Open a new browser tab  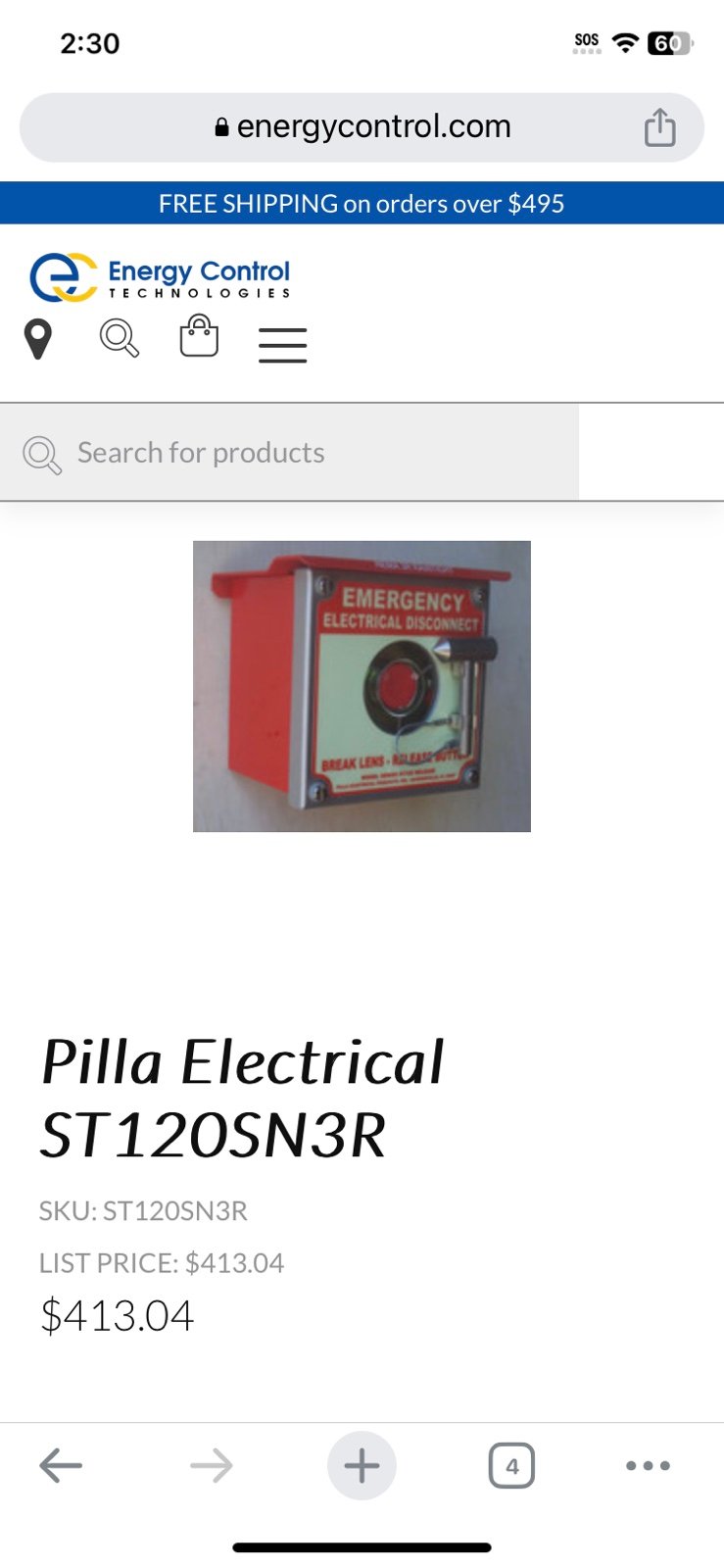point(362,1466)
